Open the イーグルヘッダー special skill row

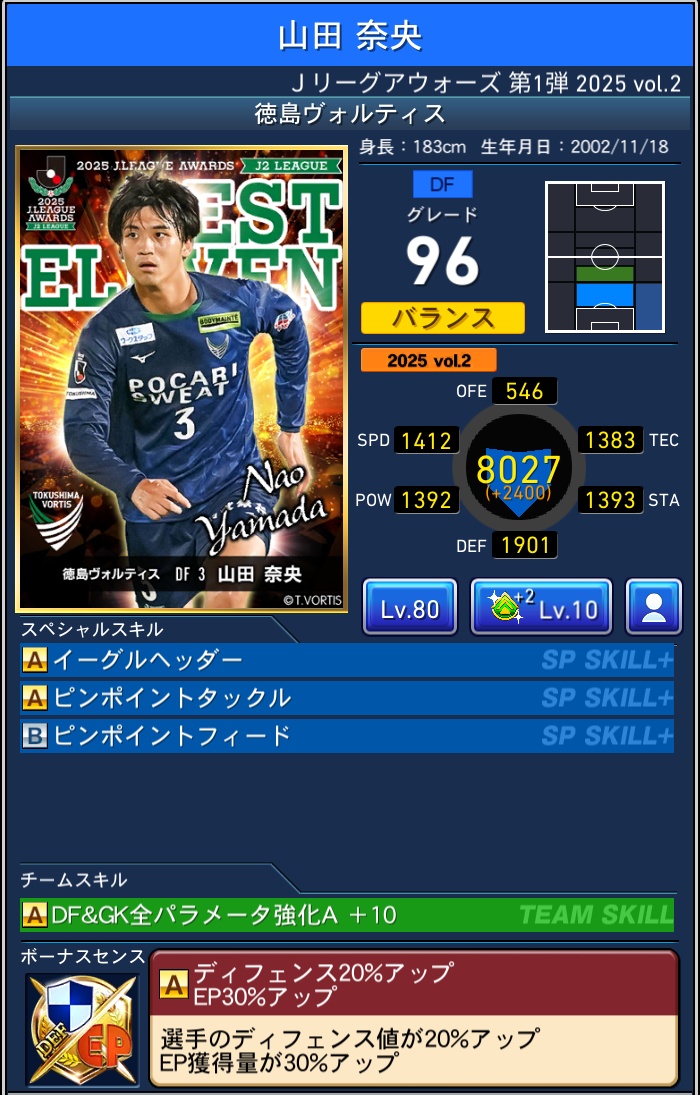[x=346, y=660]
